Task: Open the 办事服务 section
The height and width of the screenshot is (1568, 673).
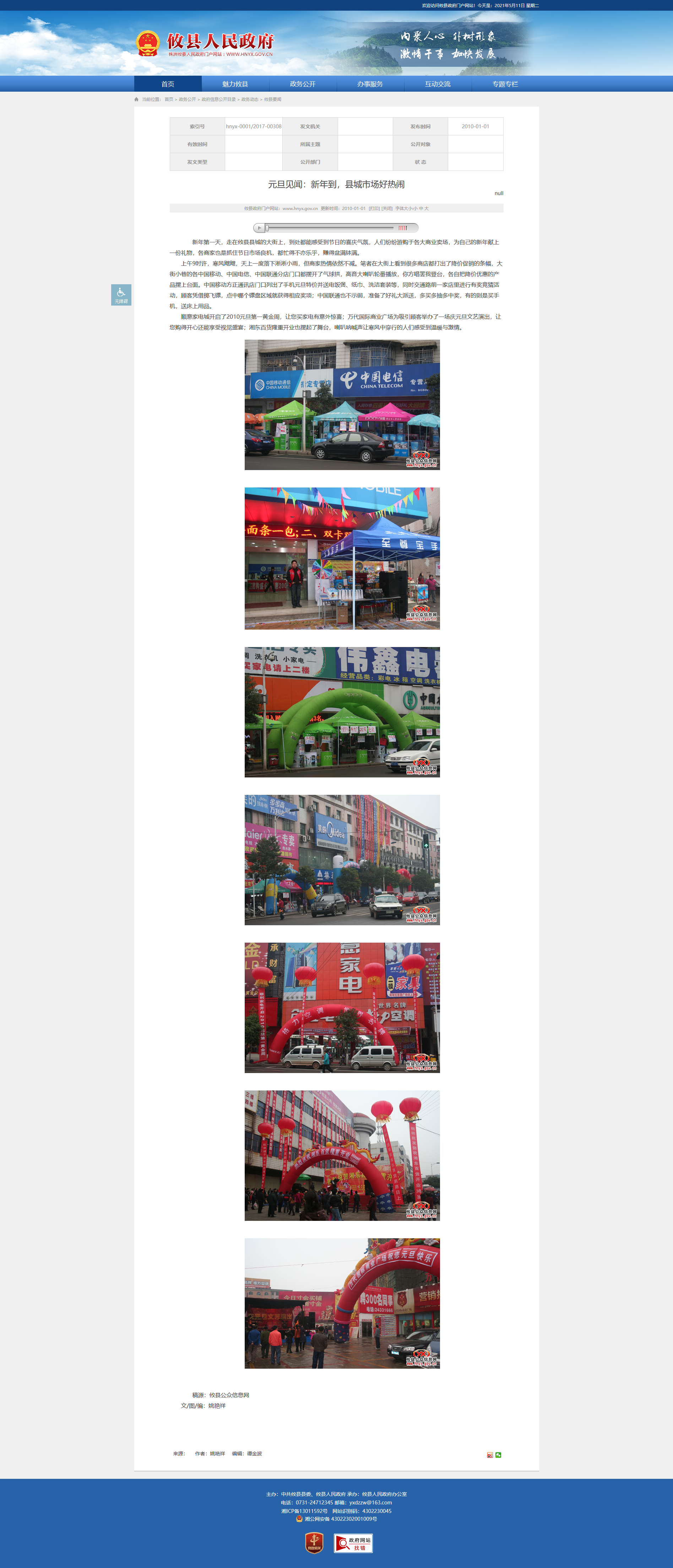Action: [x=370, y=84]
